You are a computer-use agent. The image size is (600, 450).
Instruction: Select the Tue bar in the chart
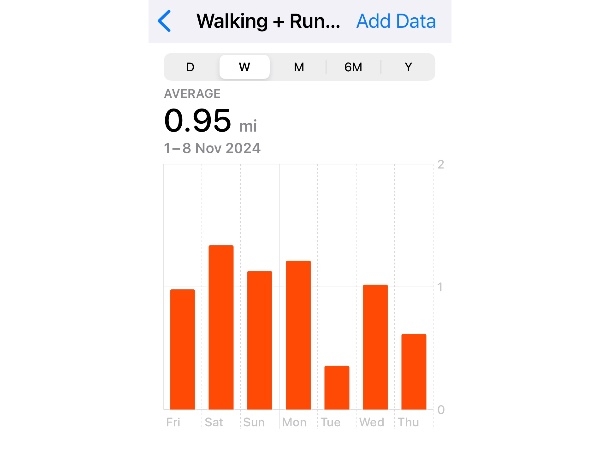(337, 387)
